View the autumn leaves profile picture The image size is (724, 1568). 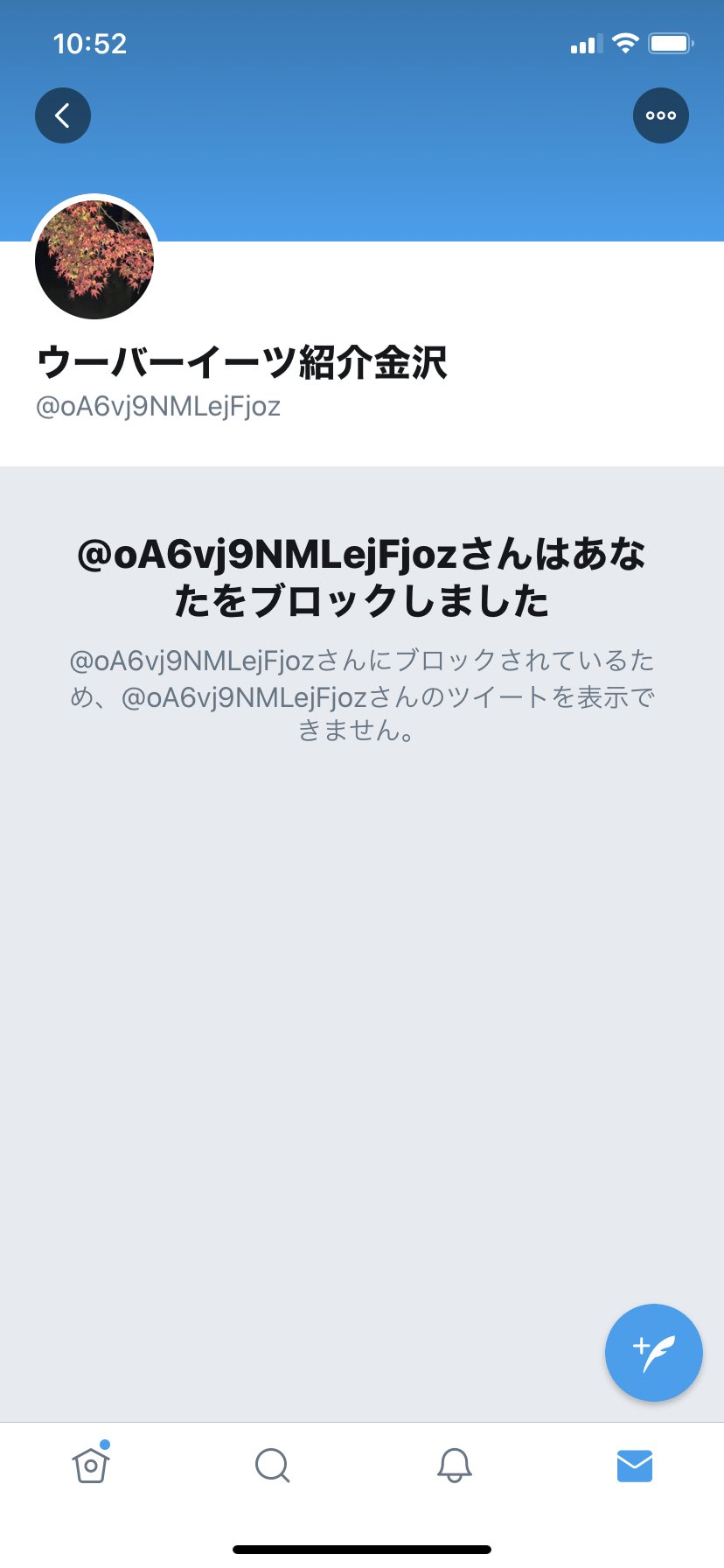pyautogui.click(x=94, y=259)
